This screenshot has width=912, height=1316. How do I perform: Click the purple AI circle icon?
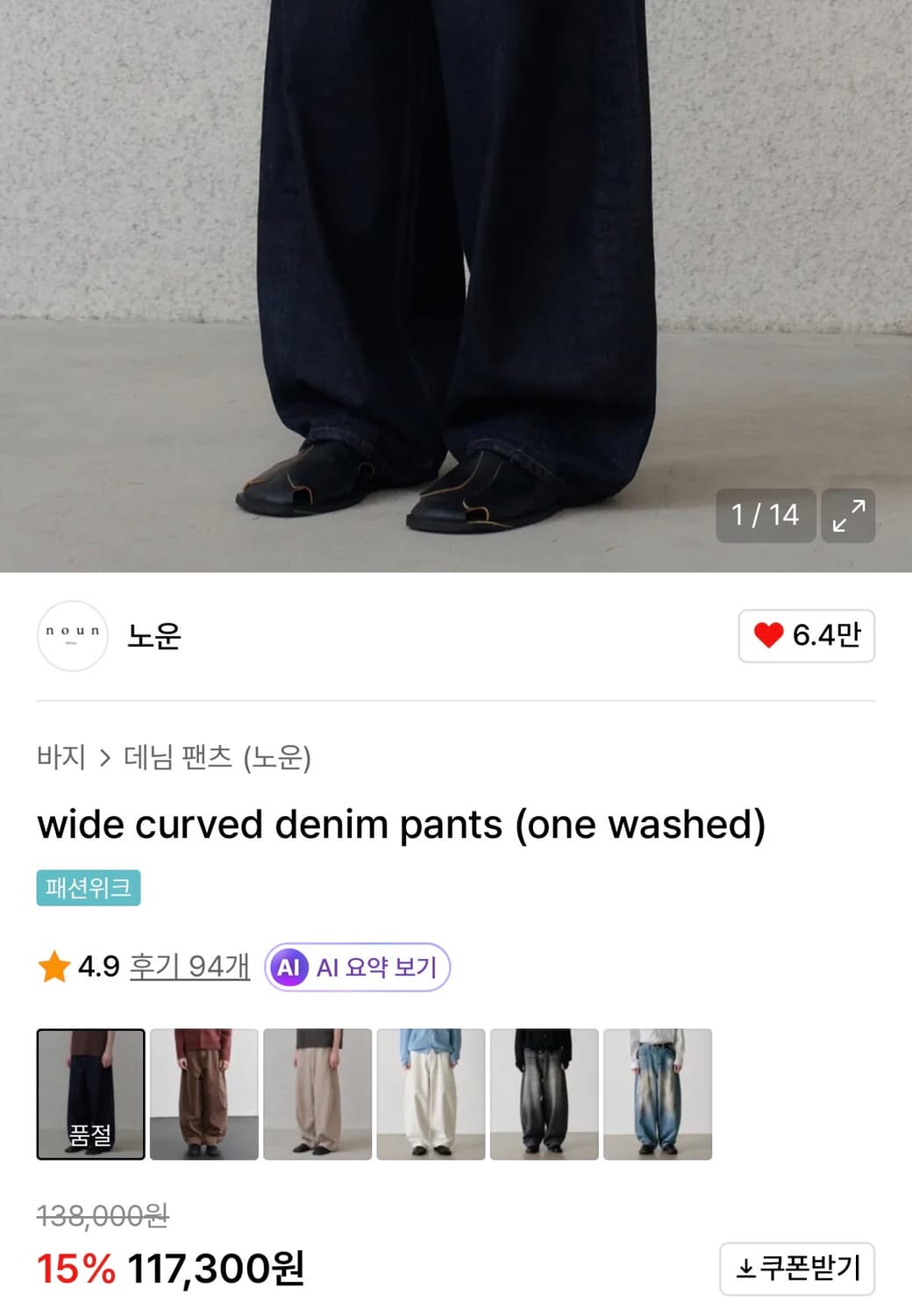[291, 966]
